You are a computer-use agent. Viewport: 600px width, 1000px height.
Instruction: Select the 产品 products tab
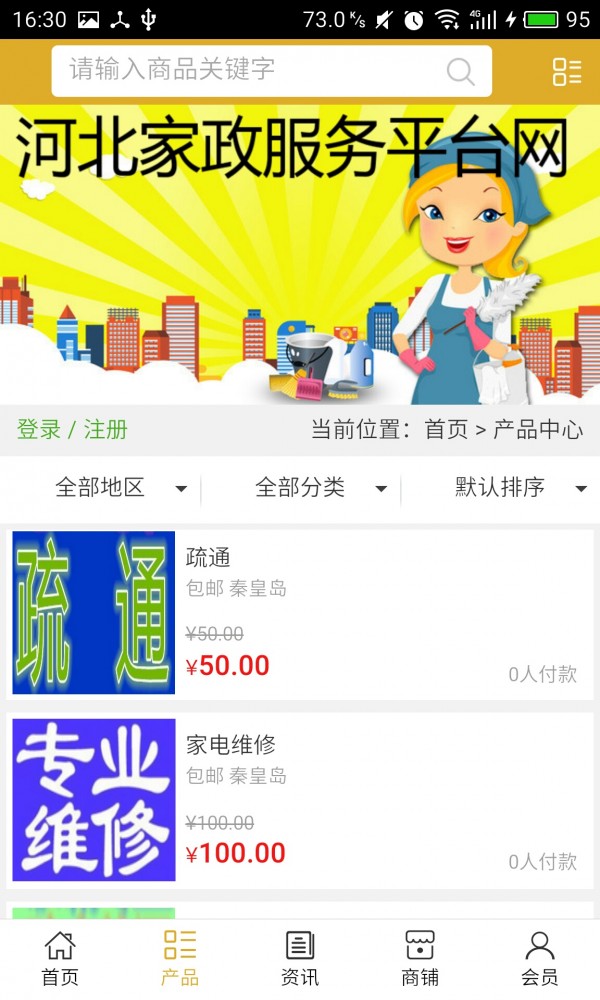[180, 958]
